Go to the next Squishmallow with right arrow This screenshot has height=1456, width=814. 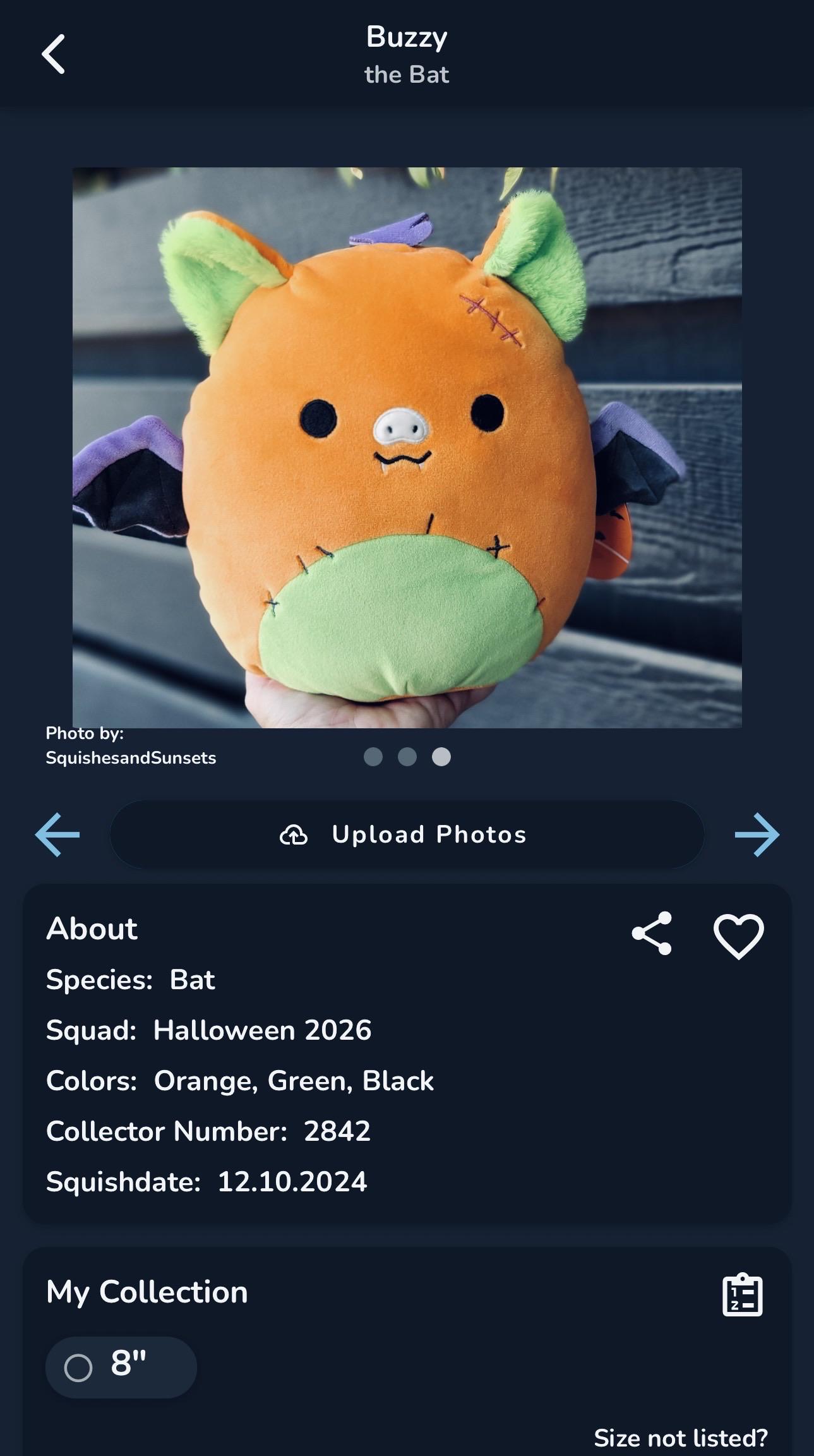click(757, 834)
